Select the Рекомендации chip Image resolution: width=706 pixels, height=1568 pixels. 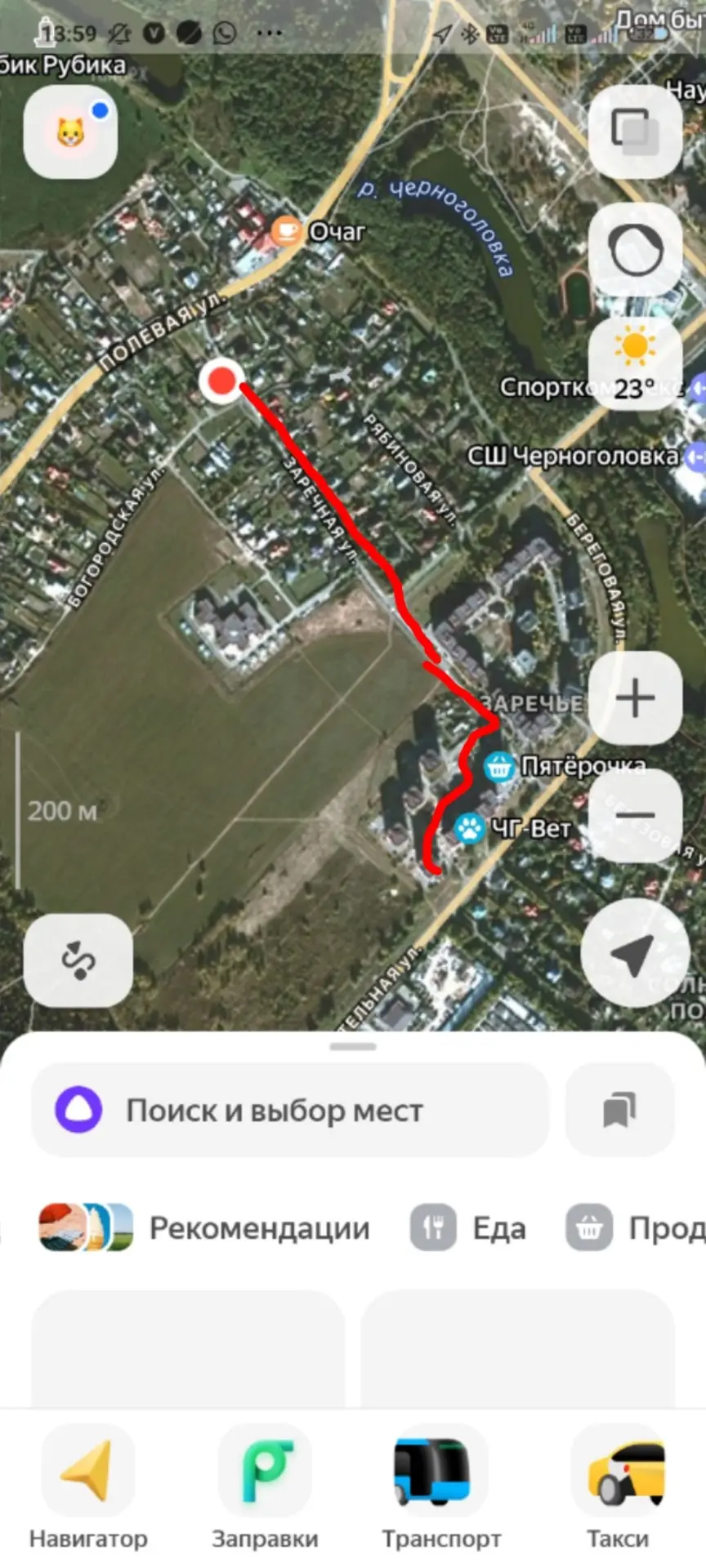click(204, 1227)
